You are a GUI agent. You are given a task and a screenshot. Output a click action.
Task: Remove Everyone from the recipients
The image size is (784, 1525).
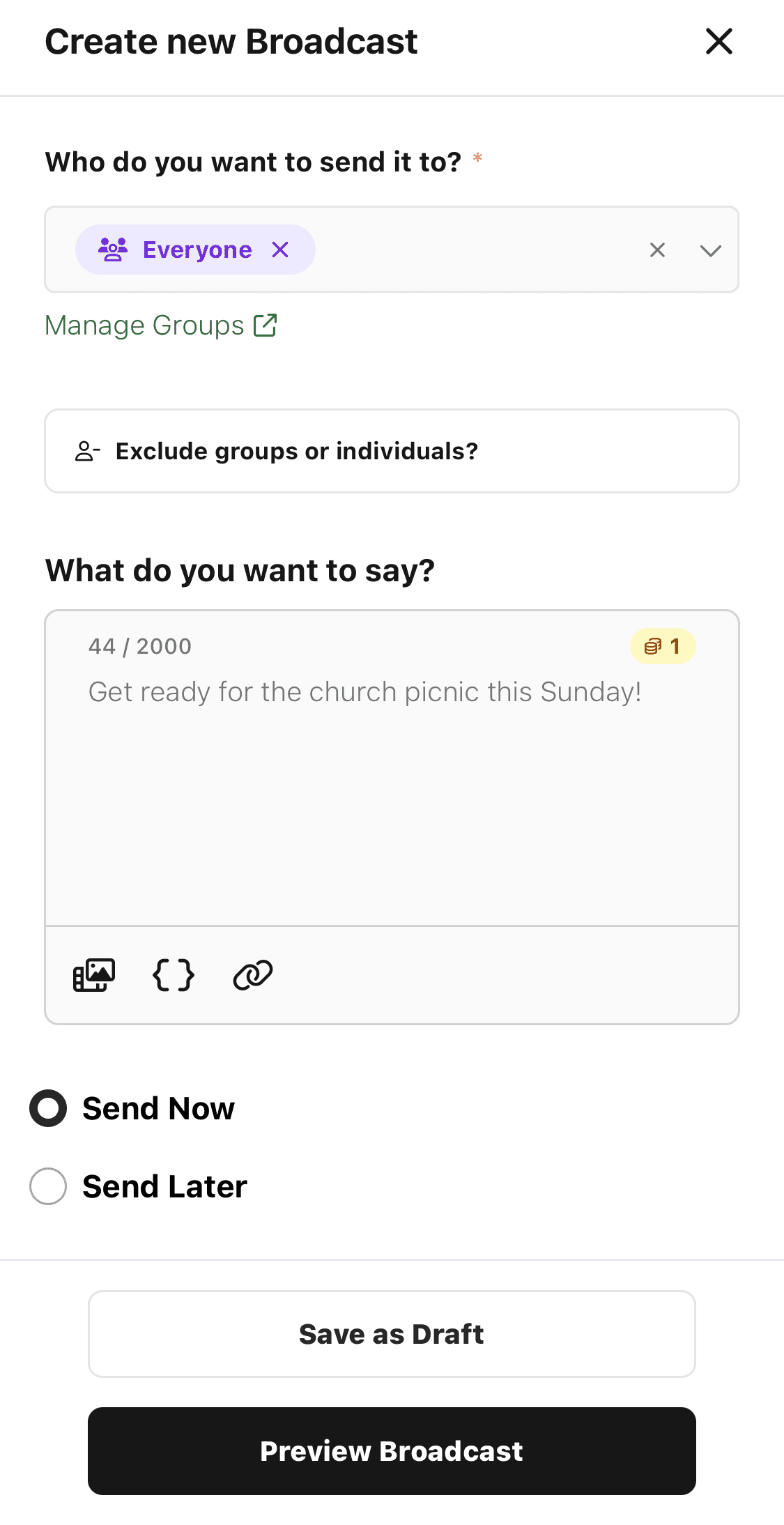282,249
